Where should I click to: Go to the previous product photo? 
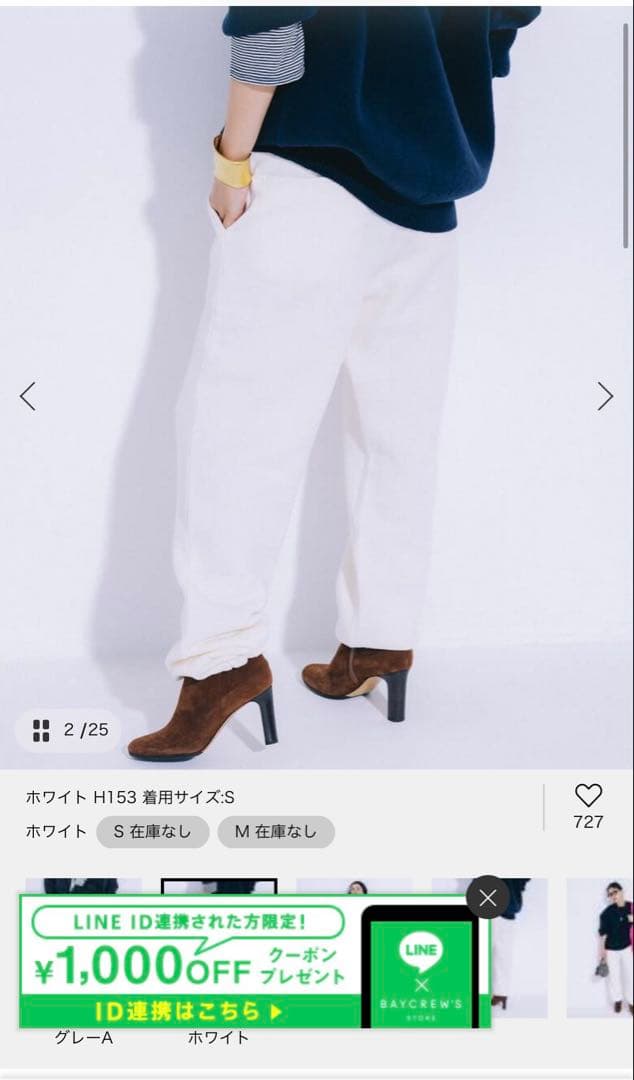pyautogui.click(x=28, y=397)
